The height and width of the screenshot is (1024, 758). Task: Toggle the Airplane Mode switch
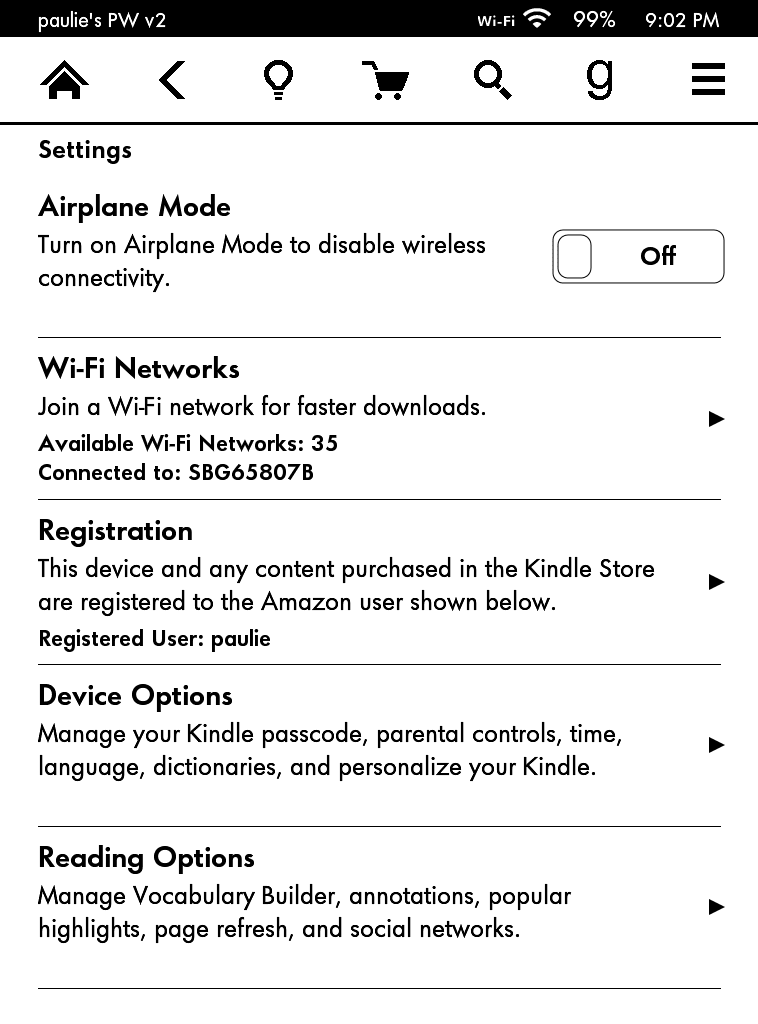click(x=638, y=256)
